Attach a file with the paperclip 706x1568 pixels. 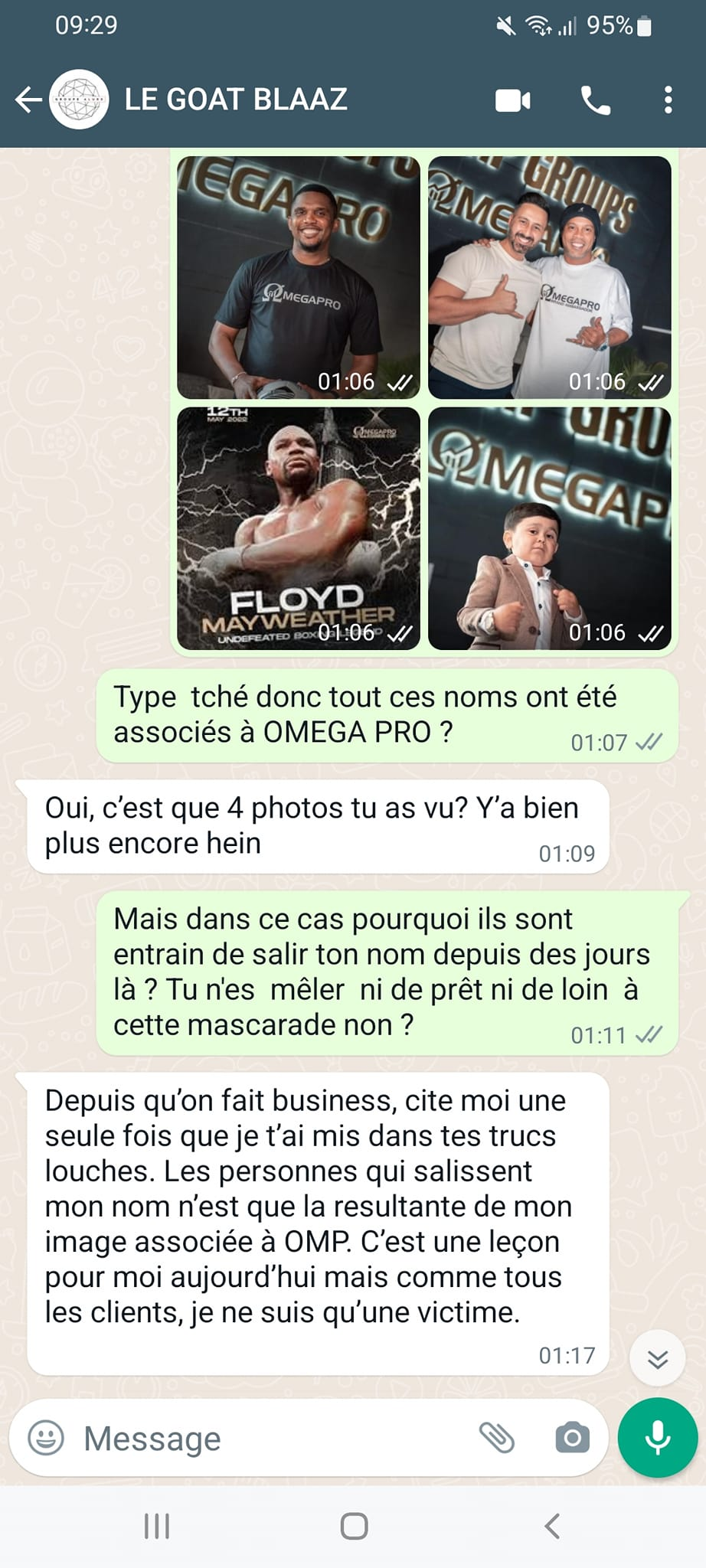pos(497,1438)
